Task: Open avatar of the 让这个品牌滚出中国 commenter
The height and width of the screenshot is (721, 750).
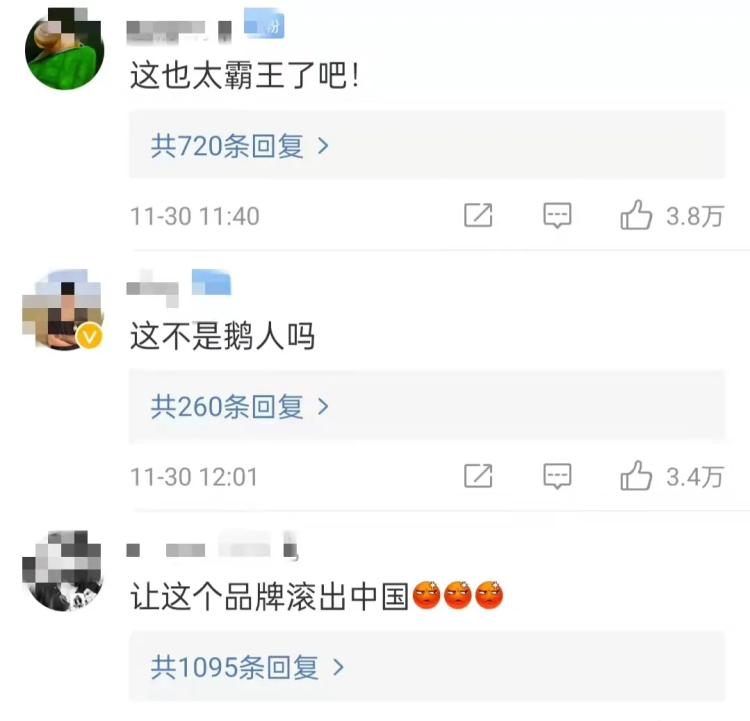Action: point(62,571)
